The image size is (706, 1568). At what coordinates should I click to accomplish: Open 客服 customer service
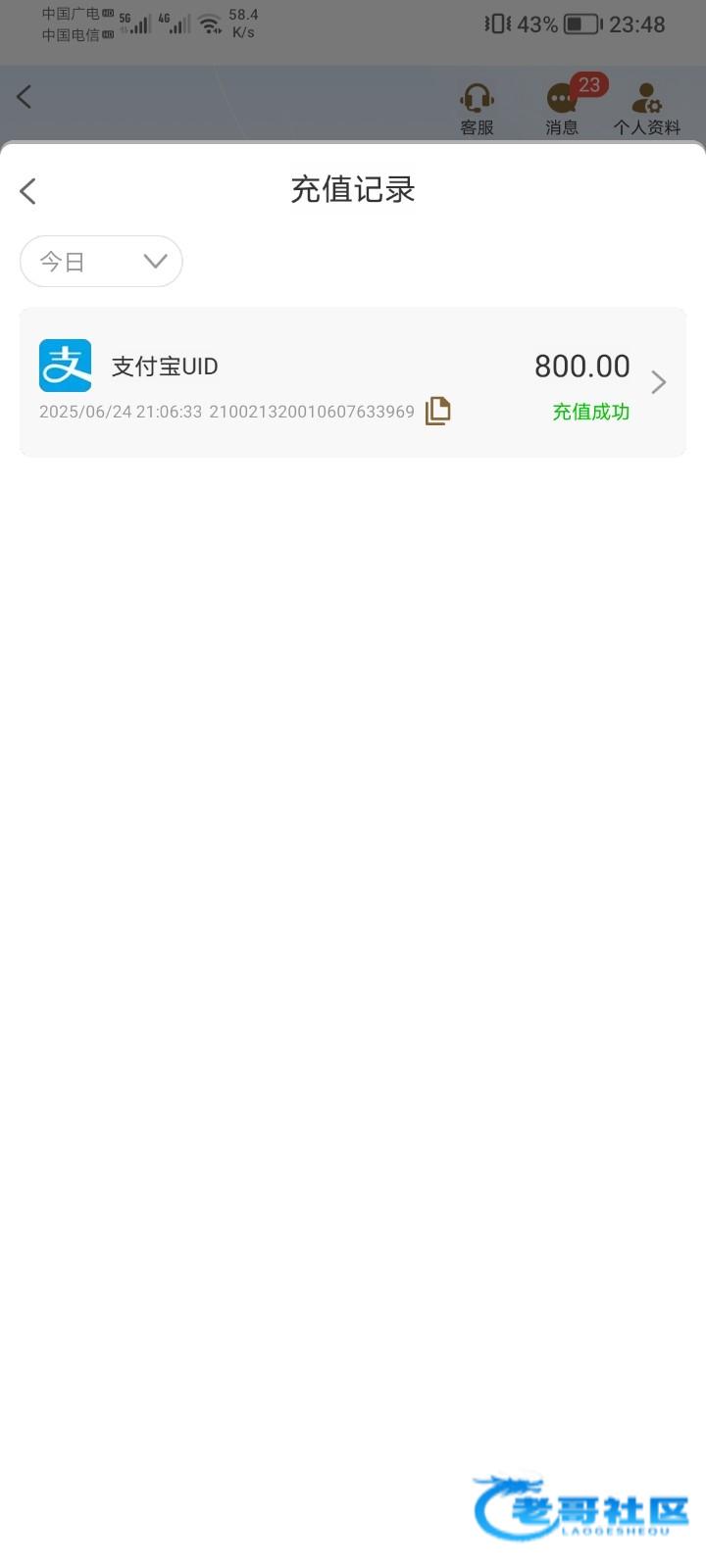tap(477, 109)
